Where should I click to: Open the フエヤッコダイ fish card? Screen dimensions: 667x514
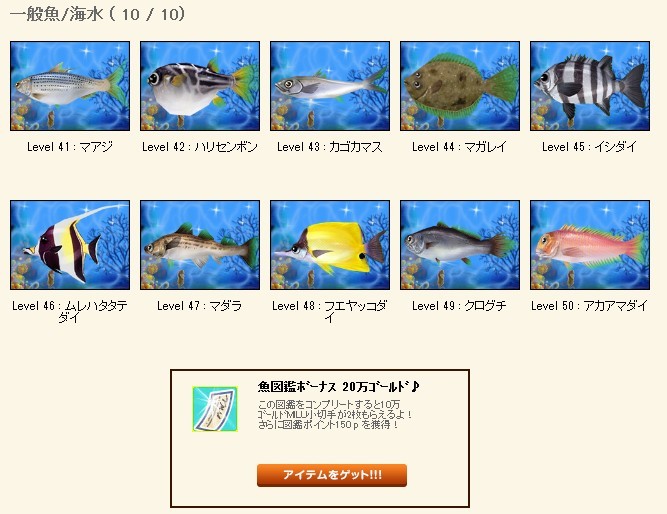coord(330,245)
